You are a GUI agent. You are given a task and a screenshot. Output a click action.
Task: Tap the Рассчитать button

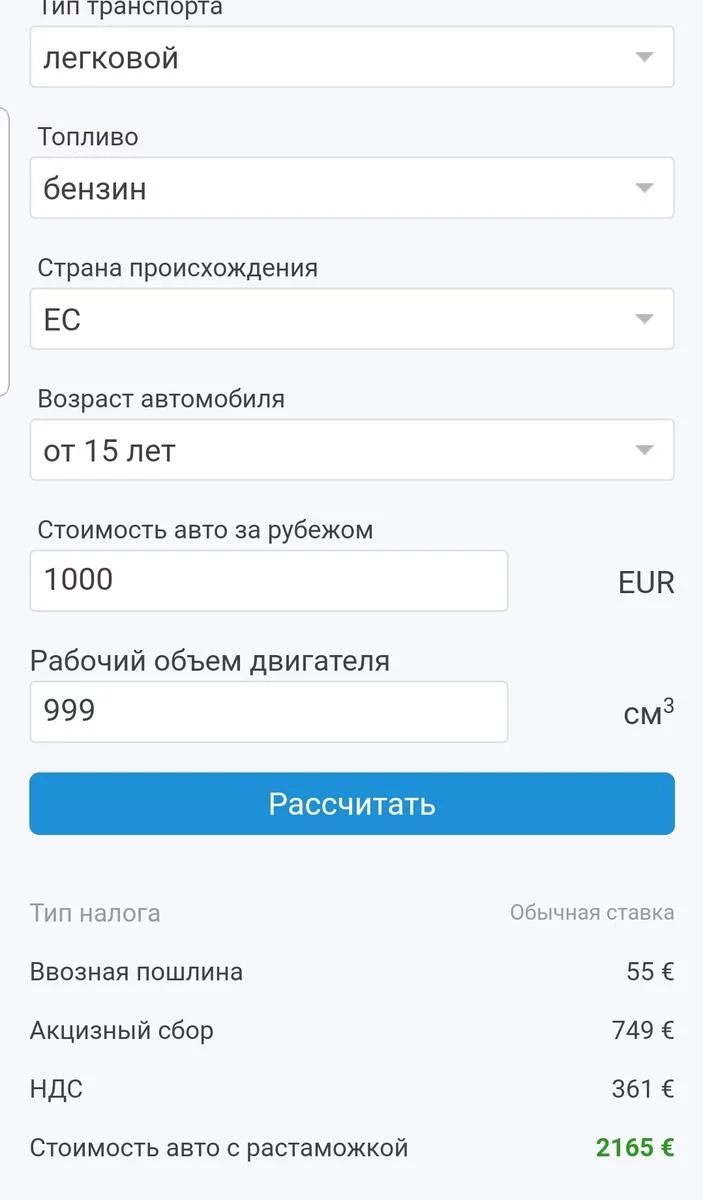[351, 804]
